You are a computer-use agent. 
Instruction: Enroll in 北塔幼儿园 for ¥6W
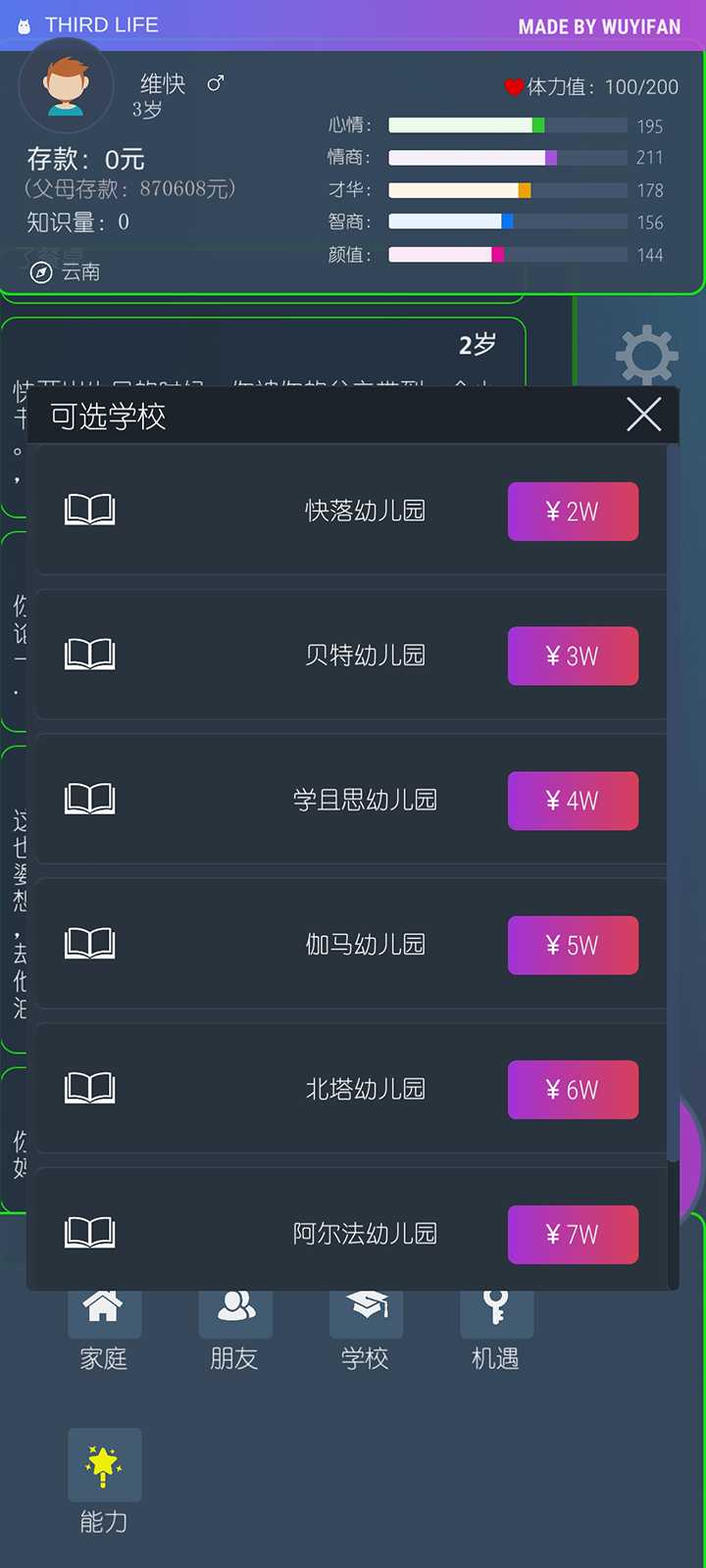[x=573, y=1090]
